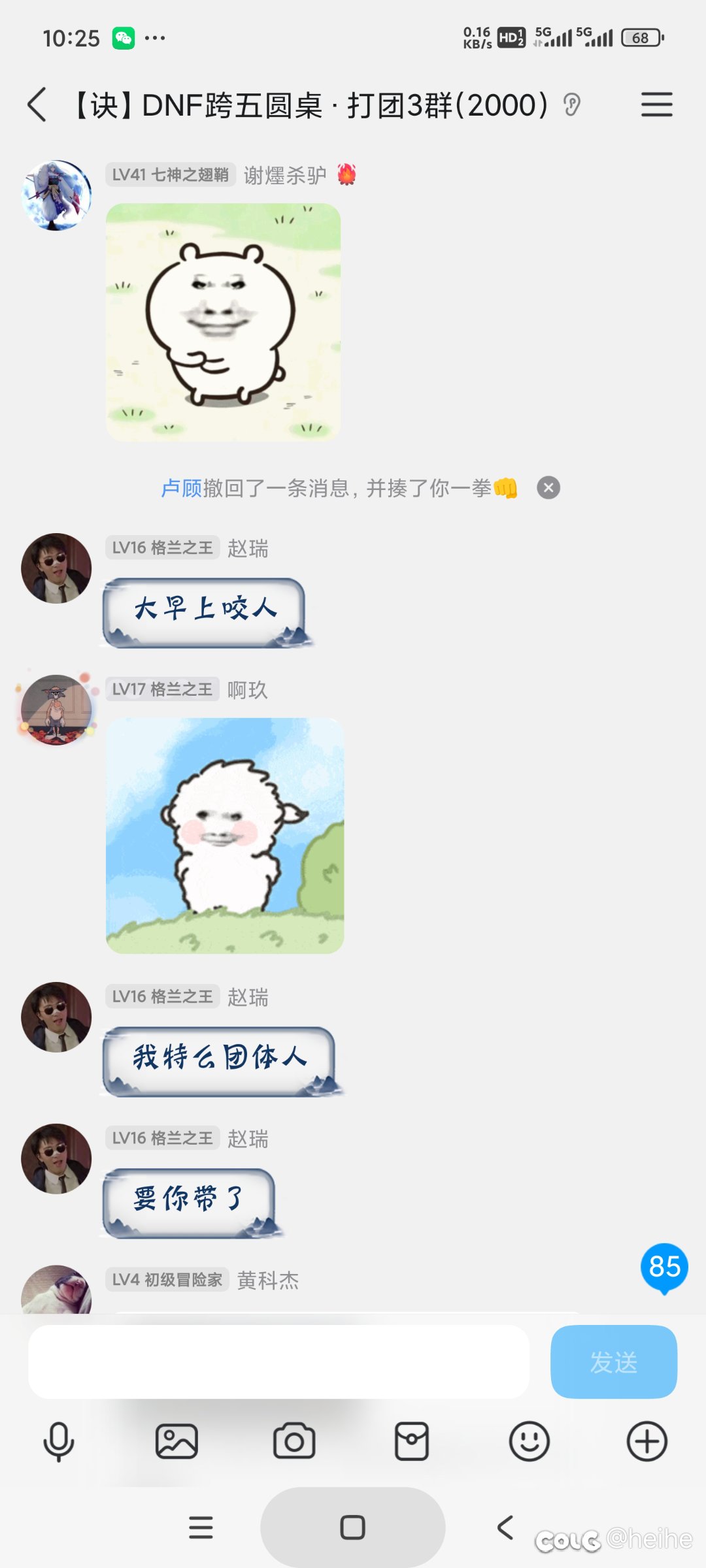Tap the 发送 send button

614,1362
